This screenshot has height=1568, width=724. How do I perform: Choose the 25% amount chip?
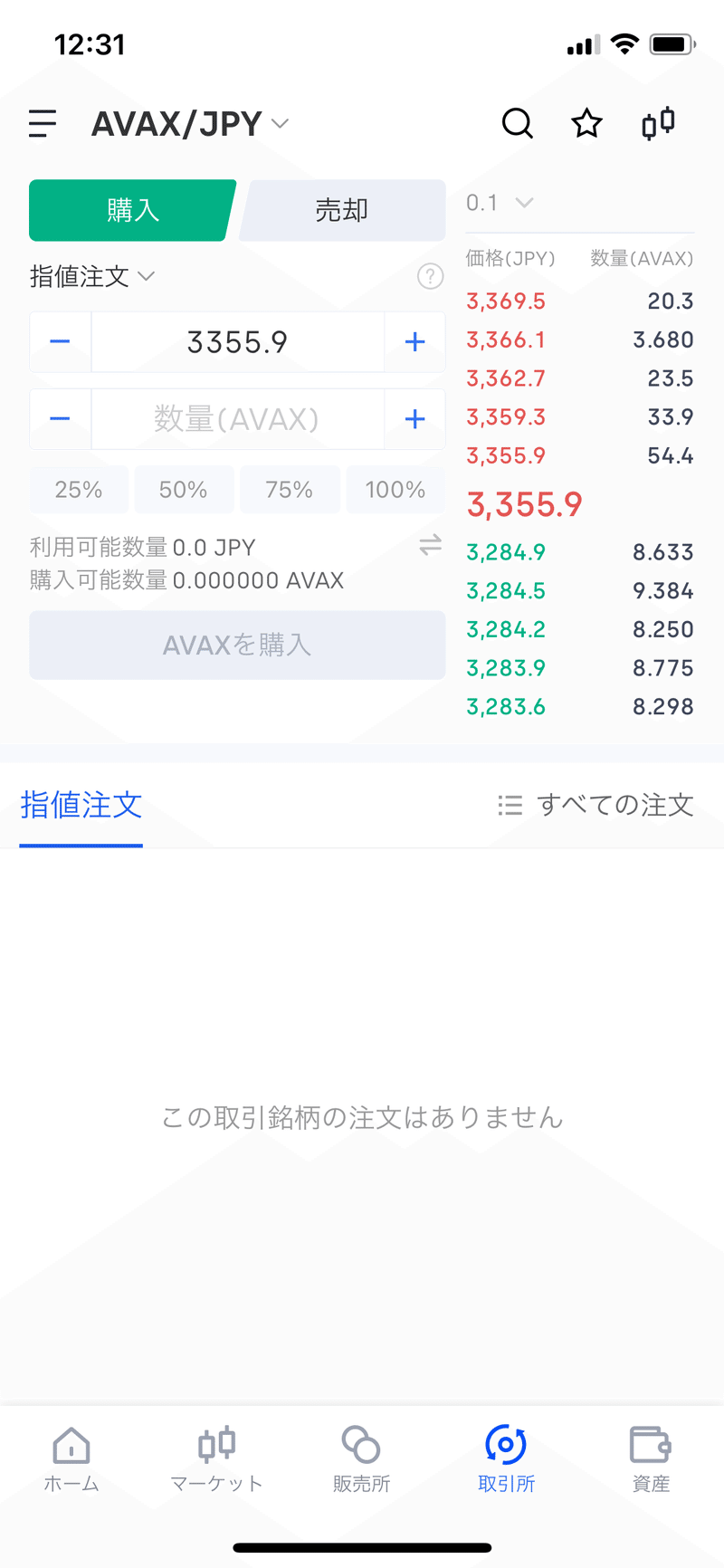[79, 490]
